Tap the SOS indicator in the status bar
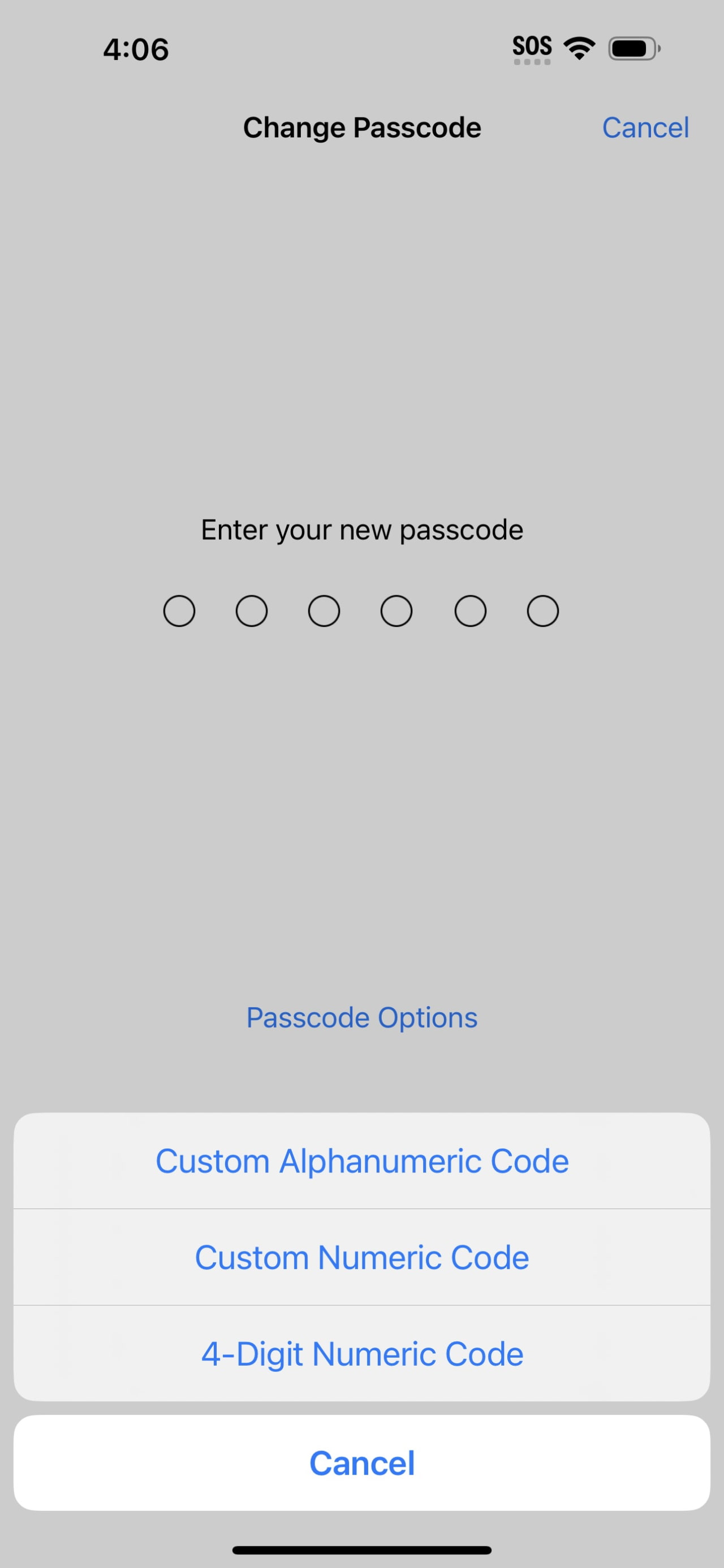 pyautogui.click(x=531, y=46)
